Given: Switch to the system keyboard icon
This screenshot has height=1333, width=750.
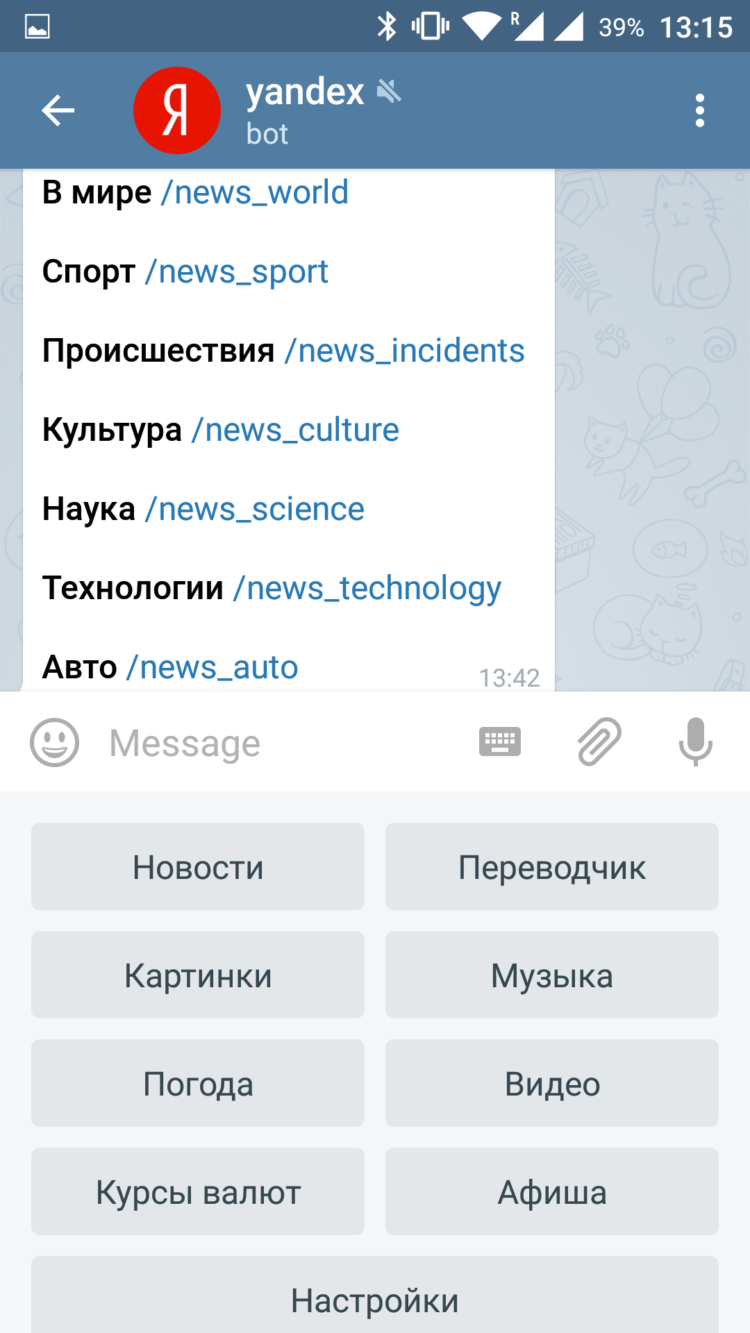Looking at the screenshot, I should pyautogui.click(x=499, y=742).
